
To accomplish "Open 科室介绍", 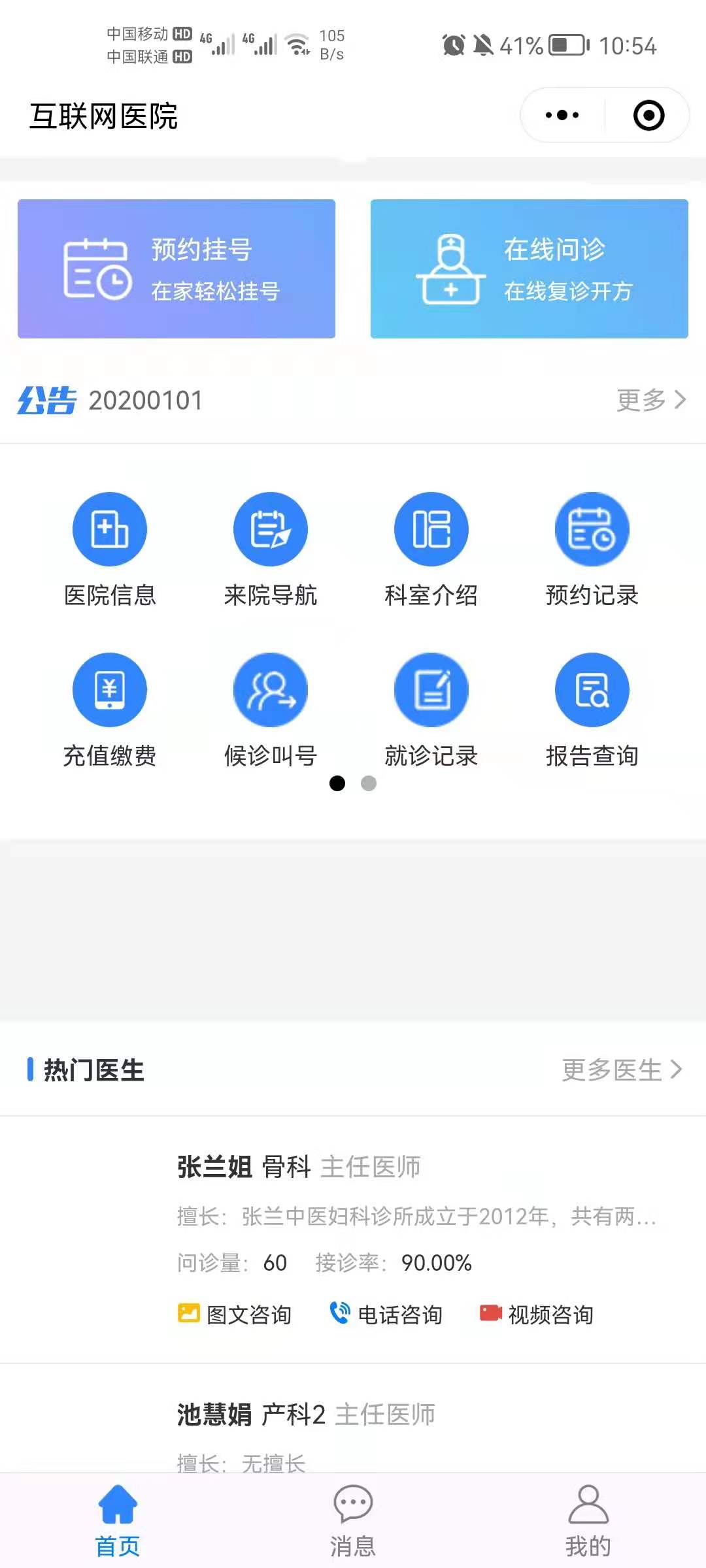I will coord(431,550).
